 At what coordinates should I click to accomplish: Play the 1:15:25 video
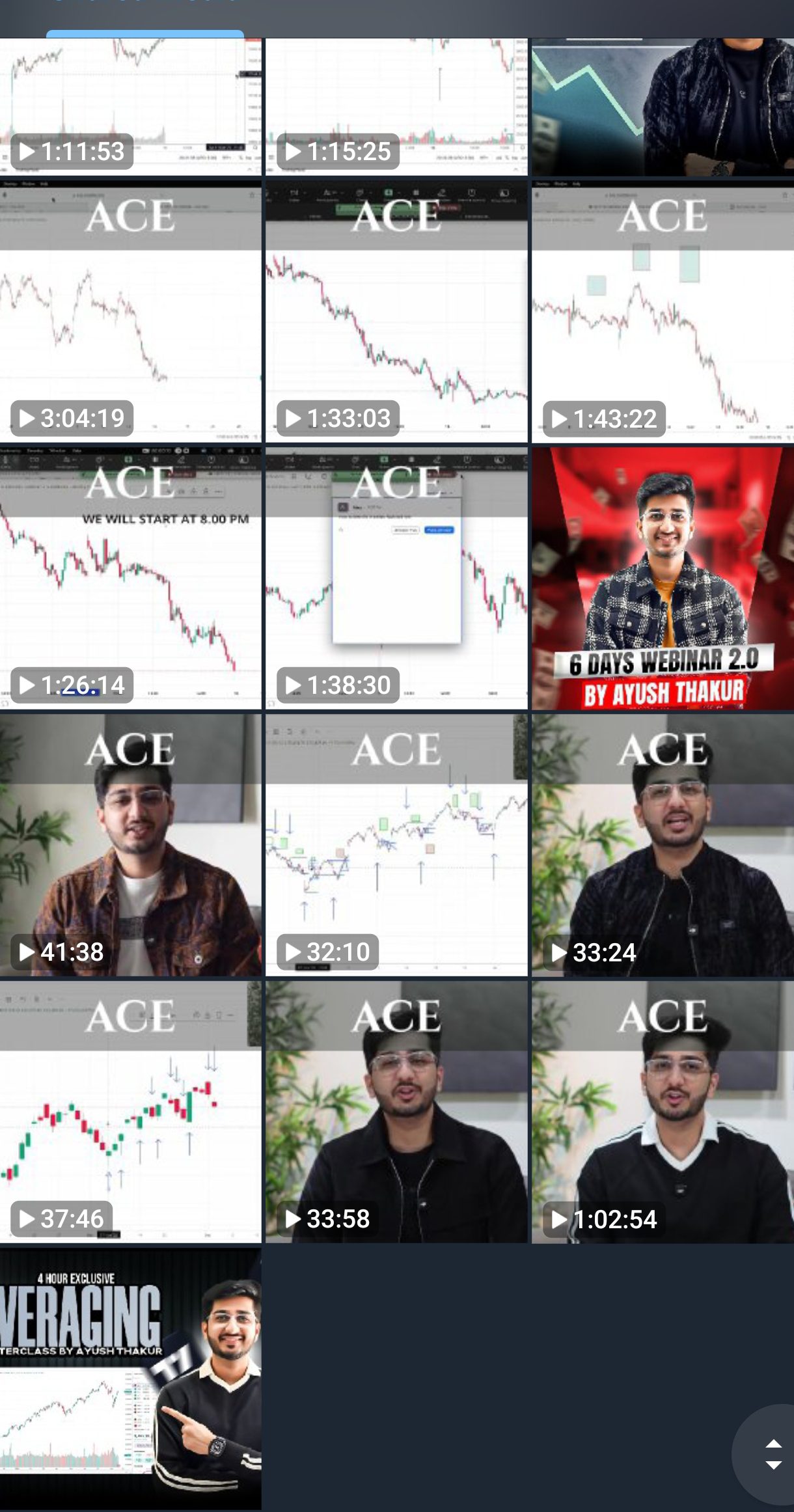(396, 107)
